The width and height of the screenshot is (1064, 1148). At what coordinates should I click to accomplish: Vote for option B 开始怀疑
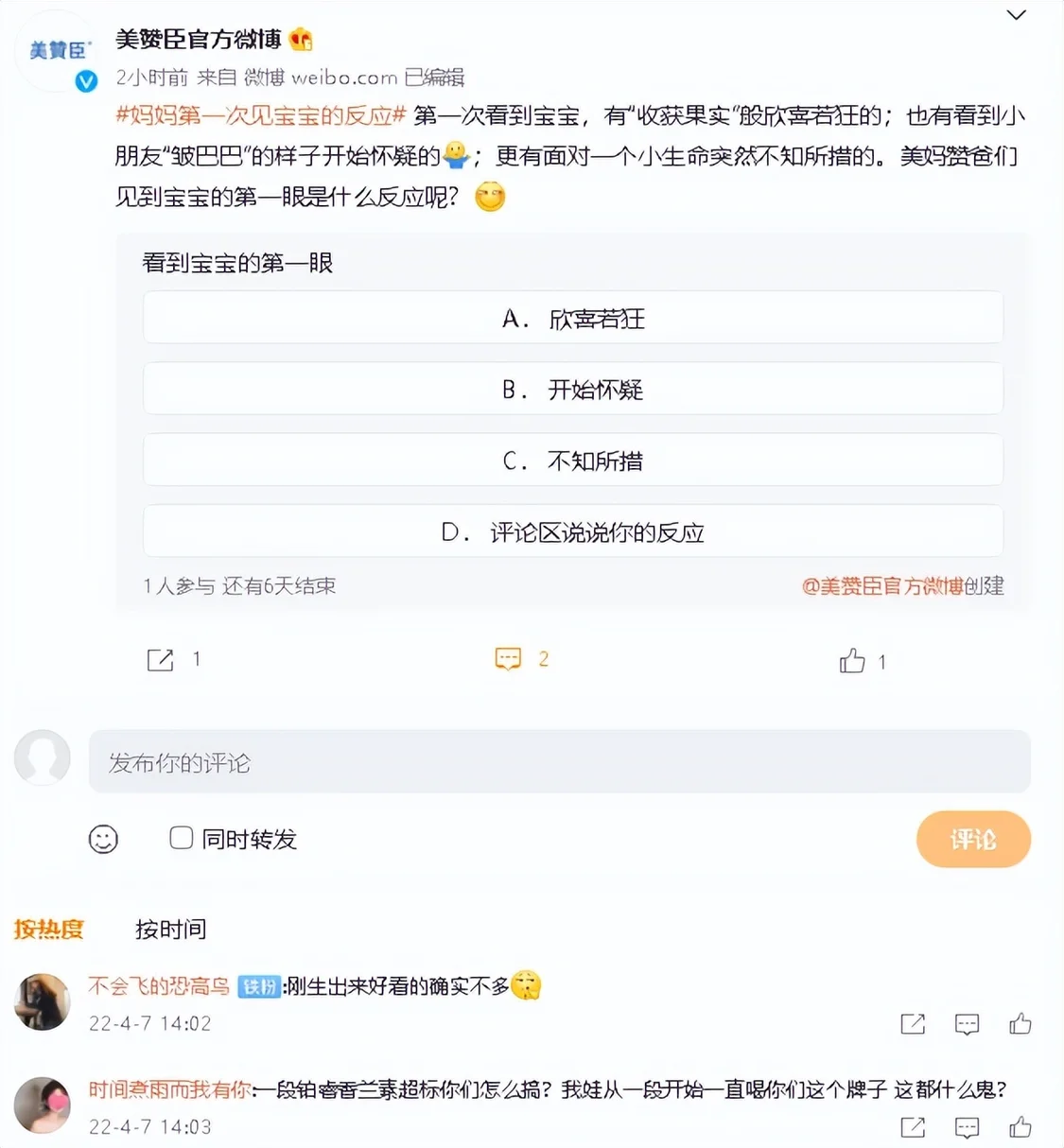(572, 389)
